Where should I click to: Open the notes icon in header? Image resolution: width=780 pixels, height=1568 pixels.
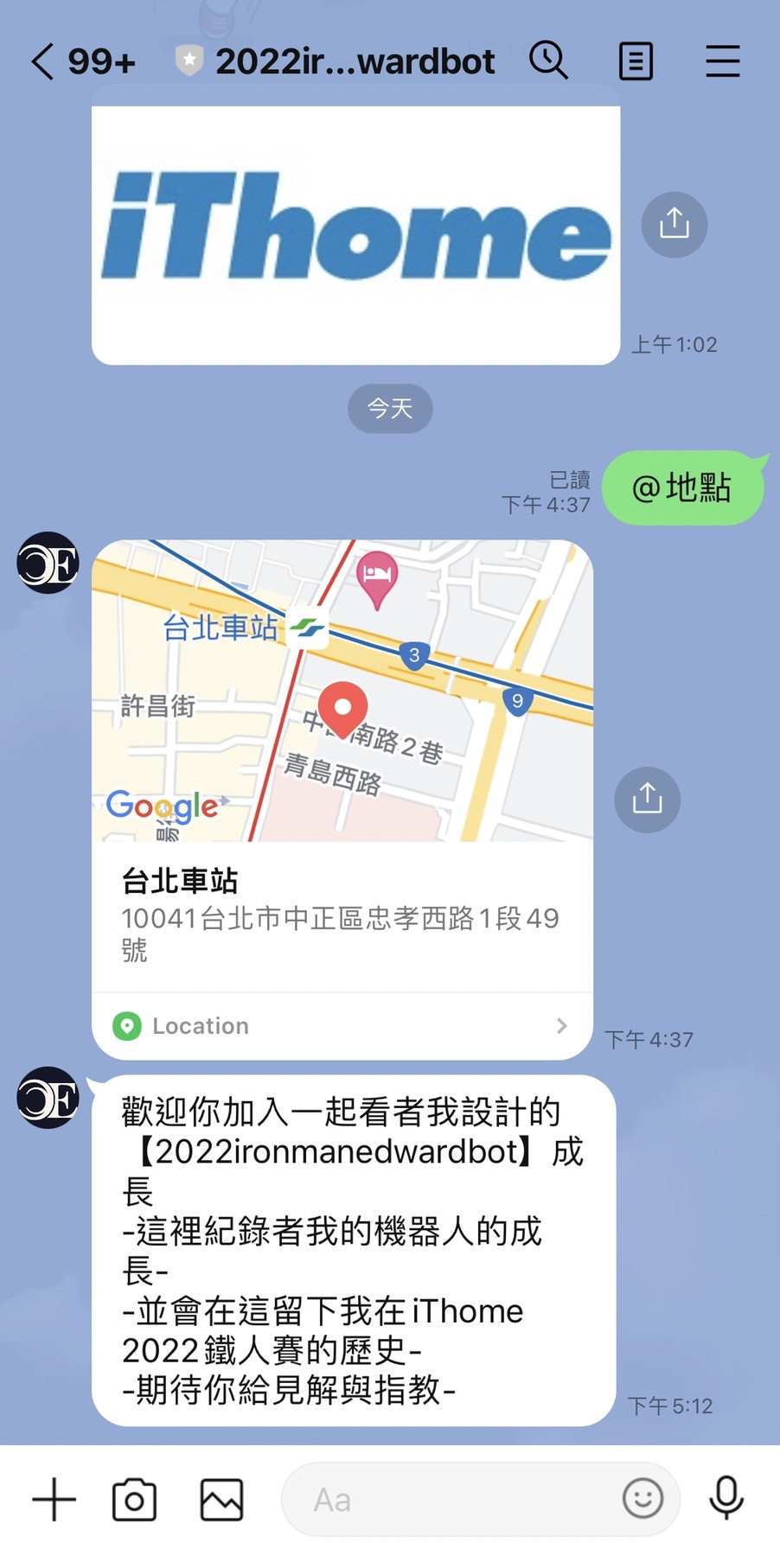636,61
